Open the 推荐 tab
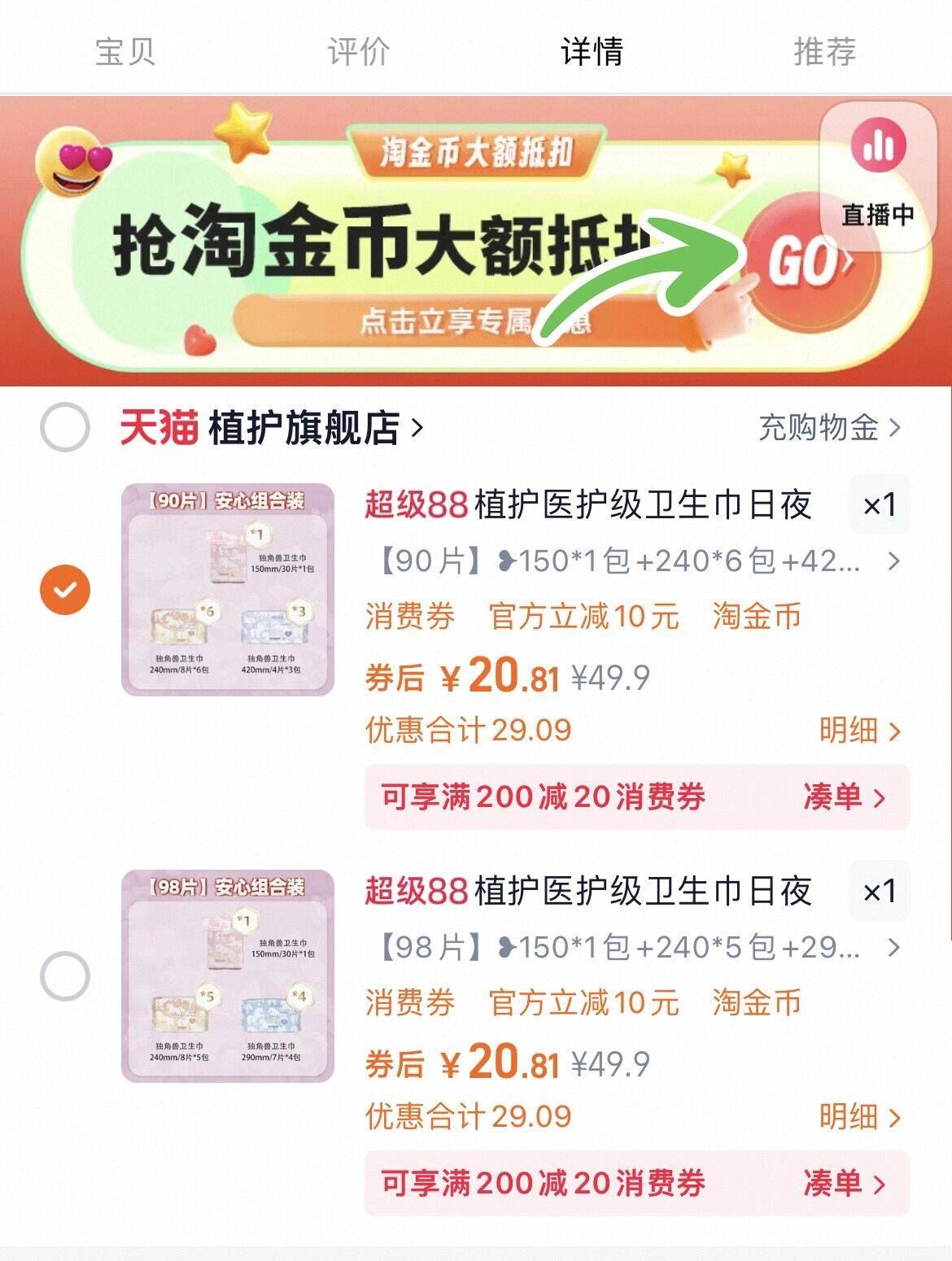952x1261 pixels. (826, 52)
